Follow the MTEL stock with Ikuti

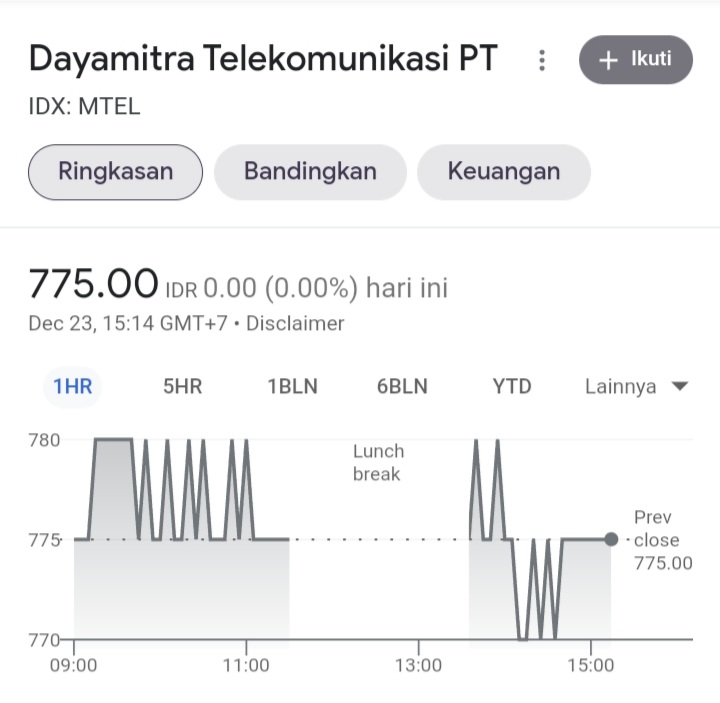635,60
